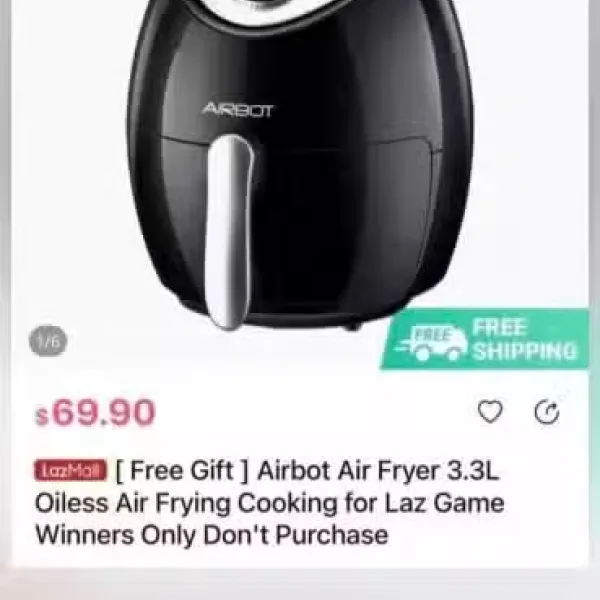This screenshot has height=600, width=600.
Task: Share this Airbot Air Fryer product
Action: (547, 411)
